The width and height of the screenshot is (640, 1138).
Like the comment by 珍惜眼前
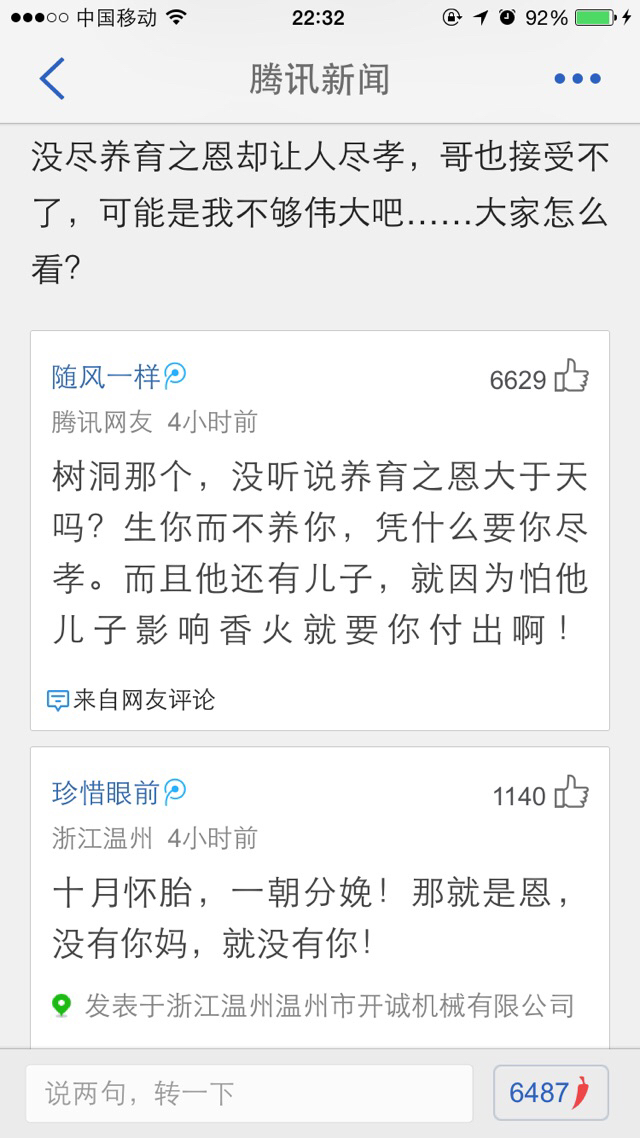click(x=572, y=793)
